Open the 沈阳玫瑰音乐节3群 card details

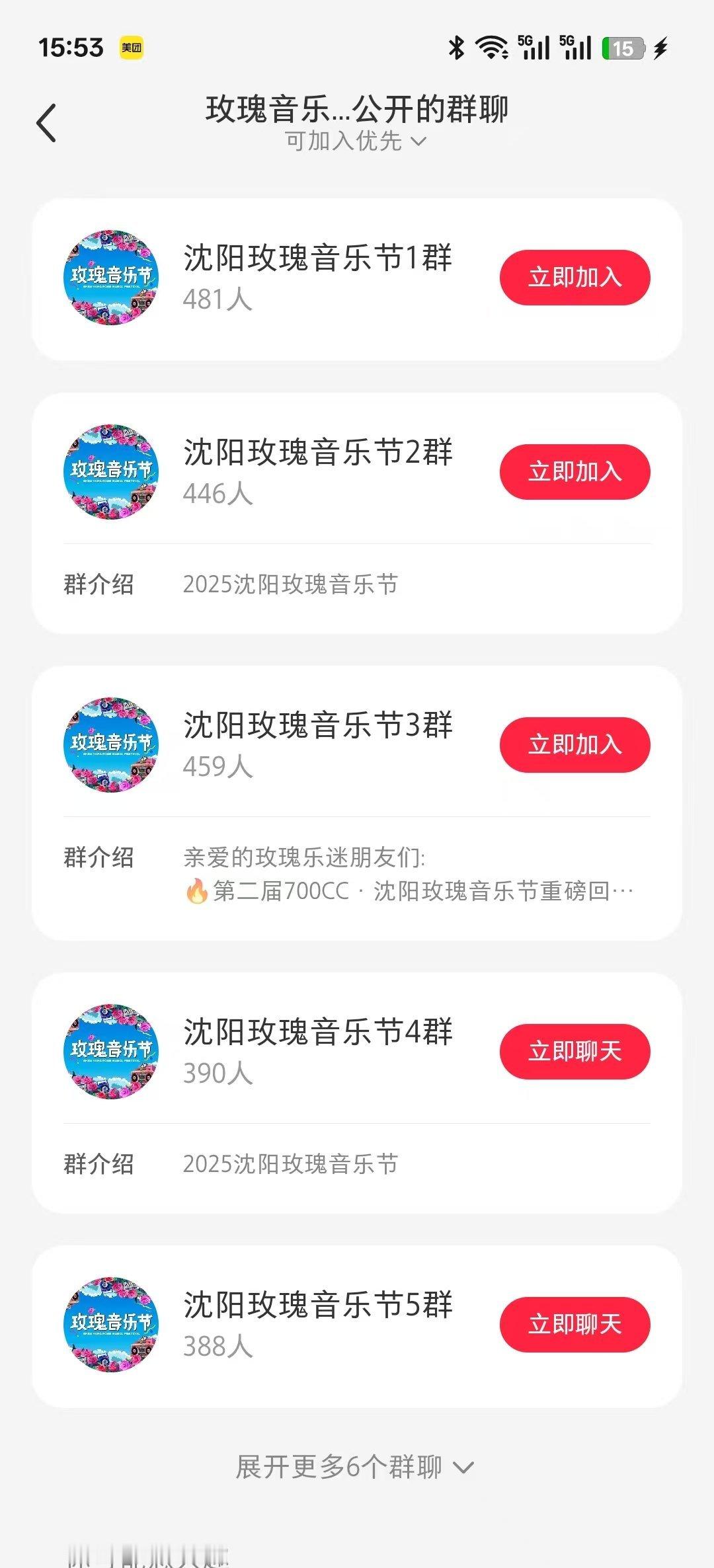click(x=357, y=803)
